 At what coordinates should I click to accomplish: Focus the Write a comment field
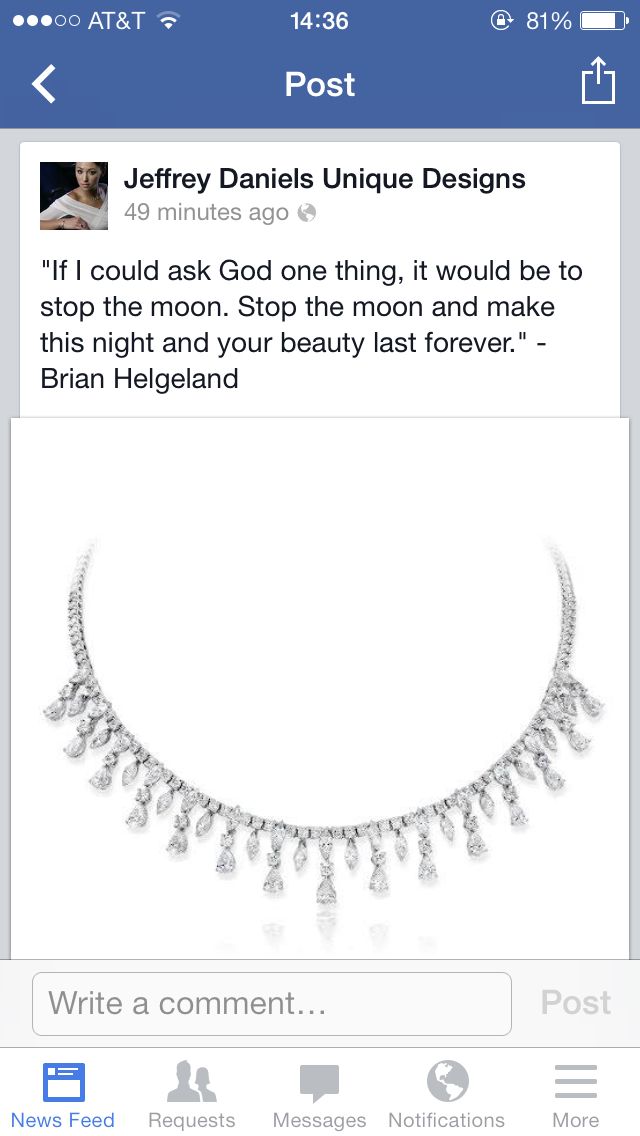[x=271, y=1003]
